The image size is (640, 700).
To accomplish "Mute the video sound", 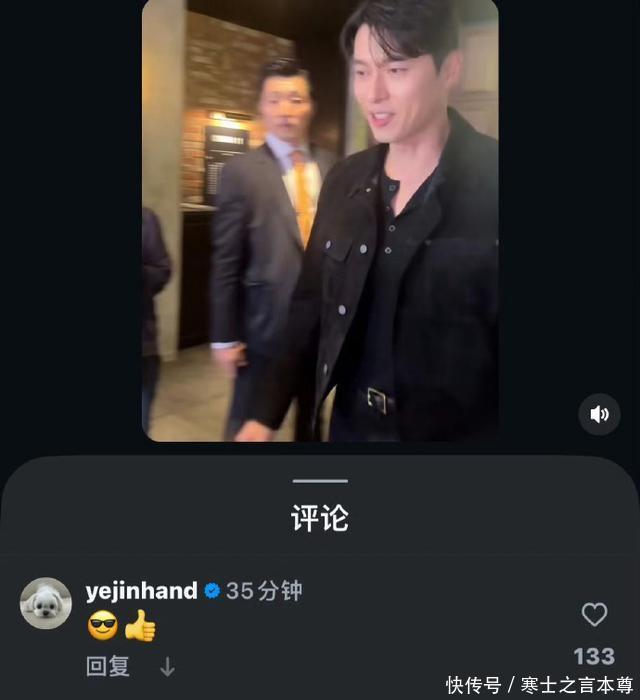I will pos(599,414).
